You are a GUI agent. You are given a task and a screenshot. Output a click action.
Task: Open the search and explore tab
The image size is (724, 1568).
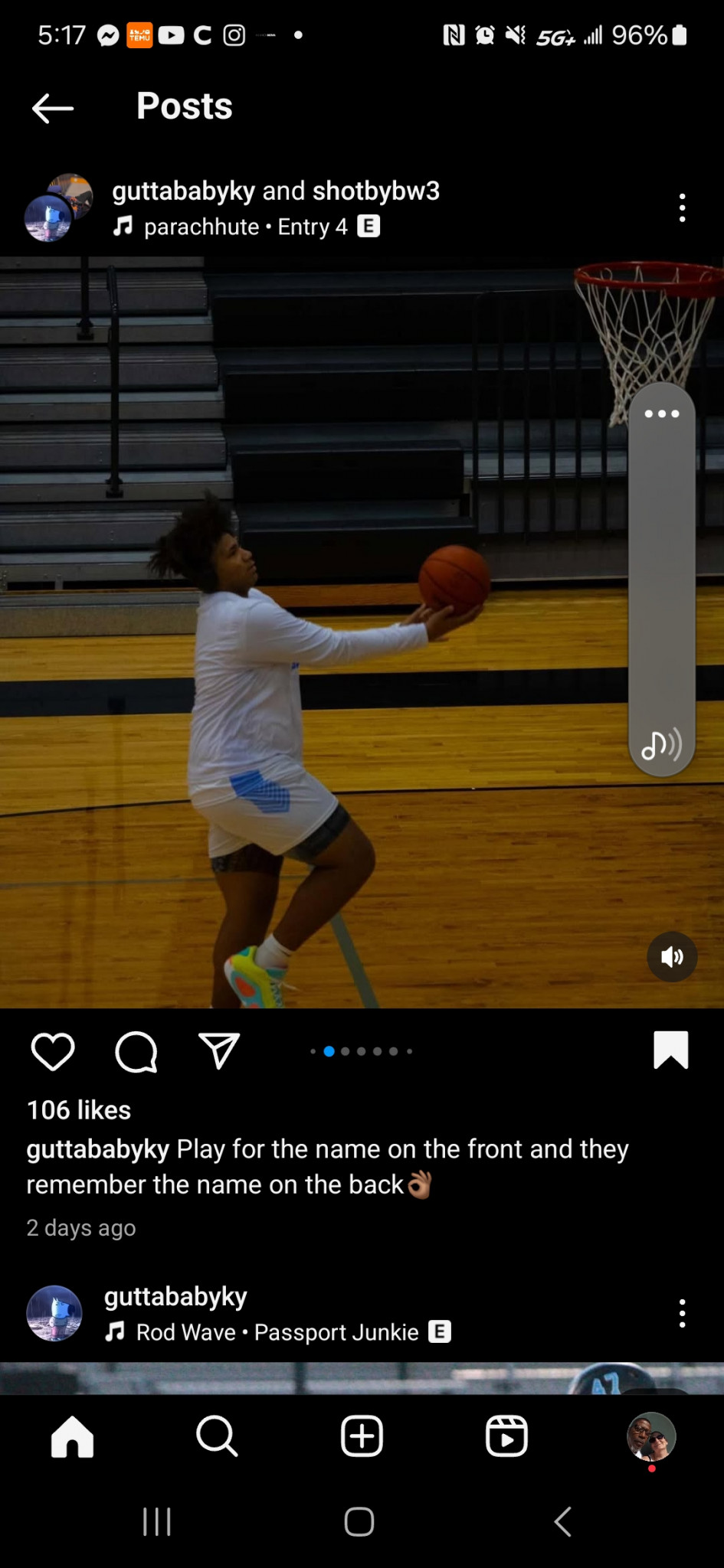(x=217, y=1436)
